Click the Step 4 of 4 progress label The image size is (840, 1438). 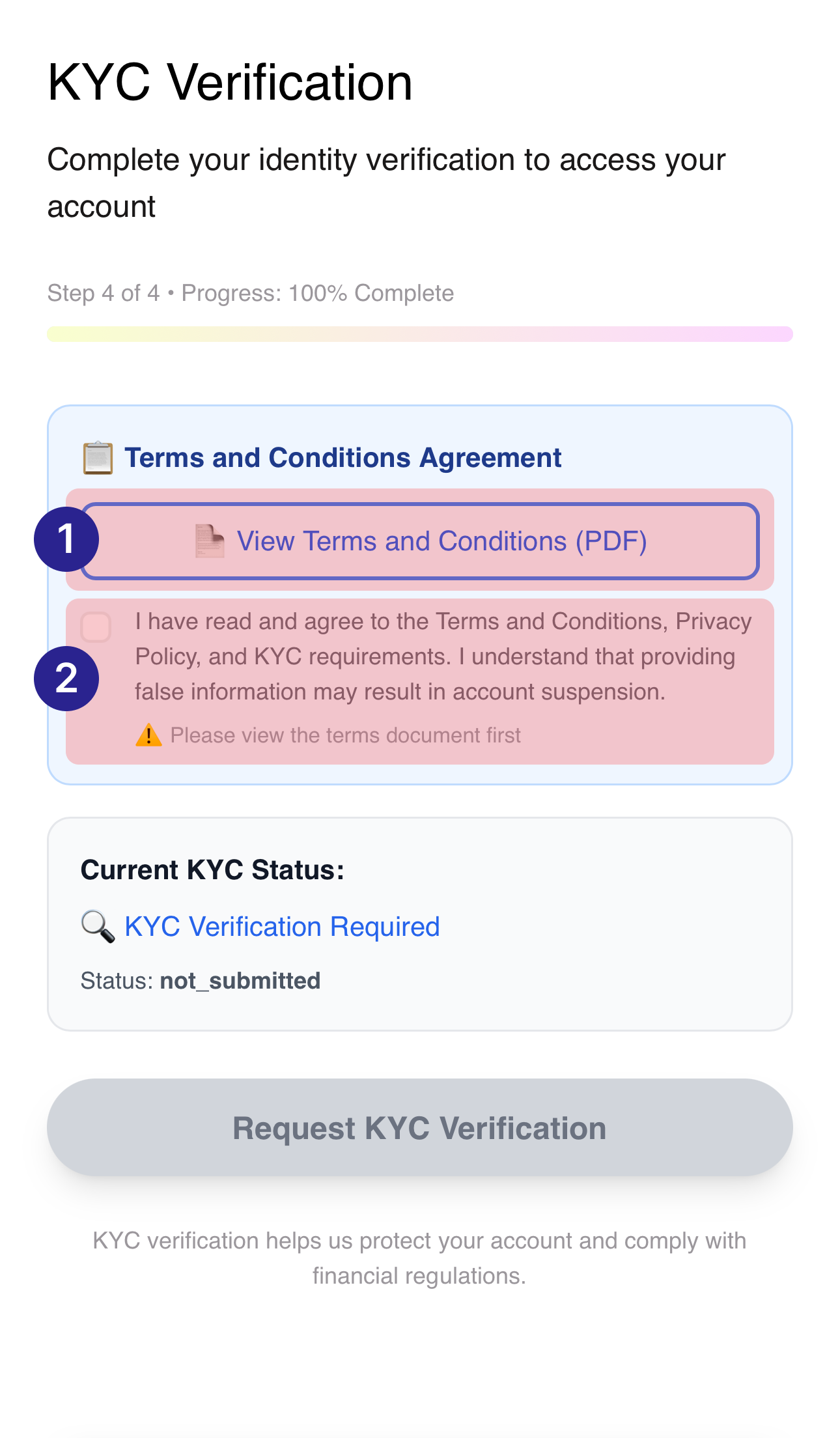point(250,293)
